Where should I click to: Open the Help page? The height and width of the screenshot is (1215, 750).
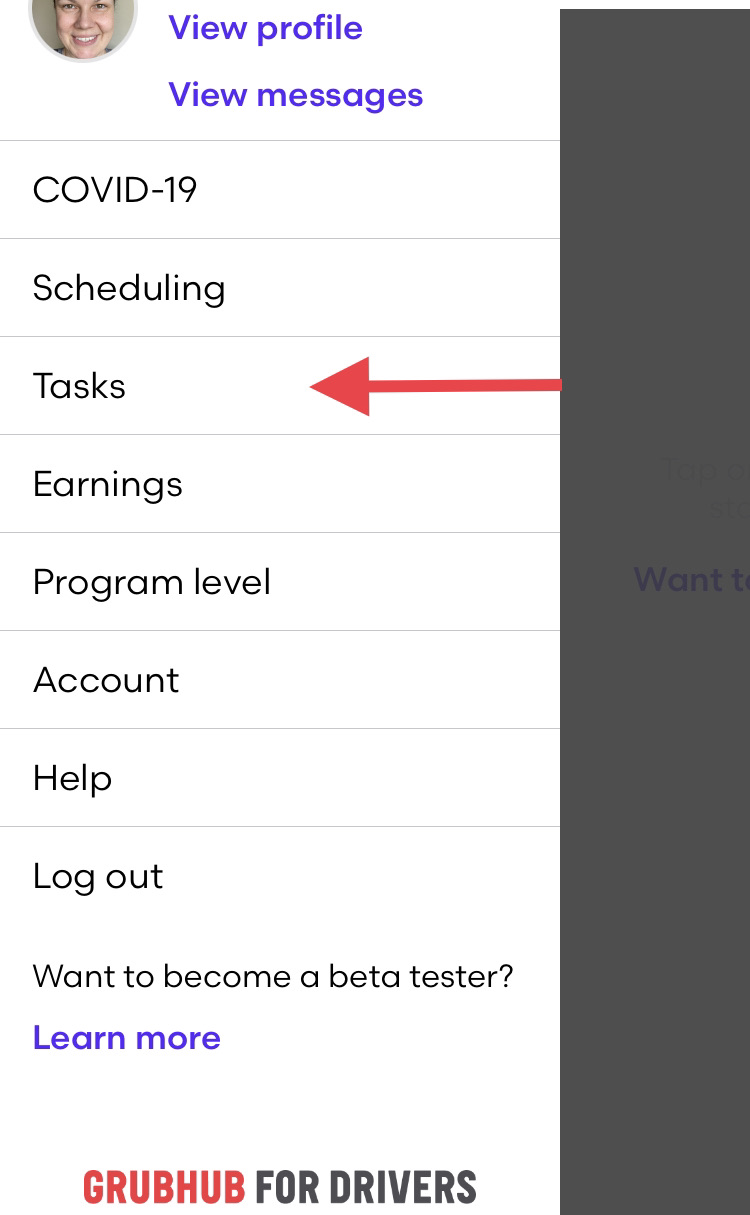72,778
